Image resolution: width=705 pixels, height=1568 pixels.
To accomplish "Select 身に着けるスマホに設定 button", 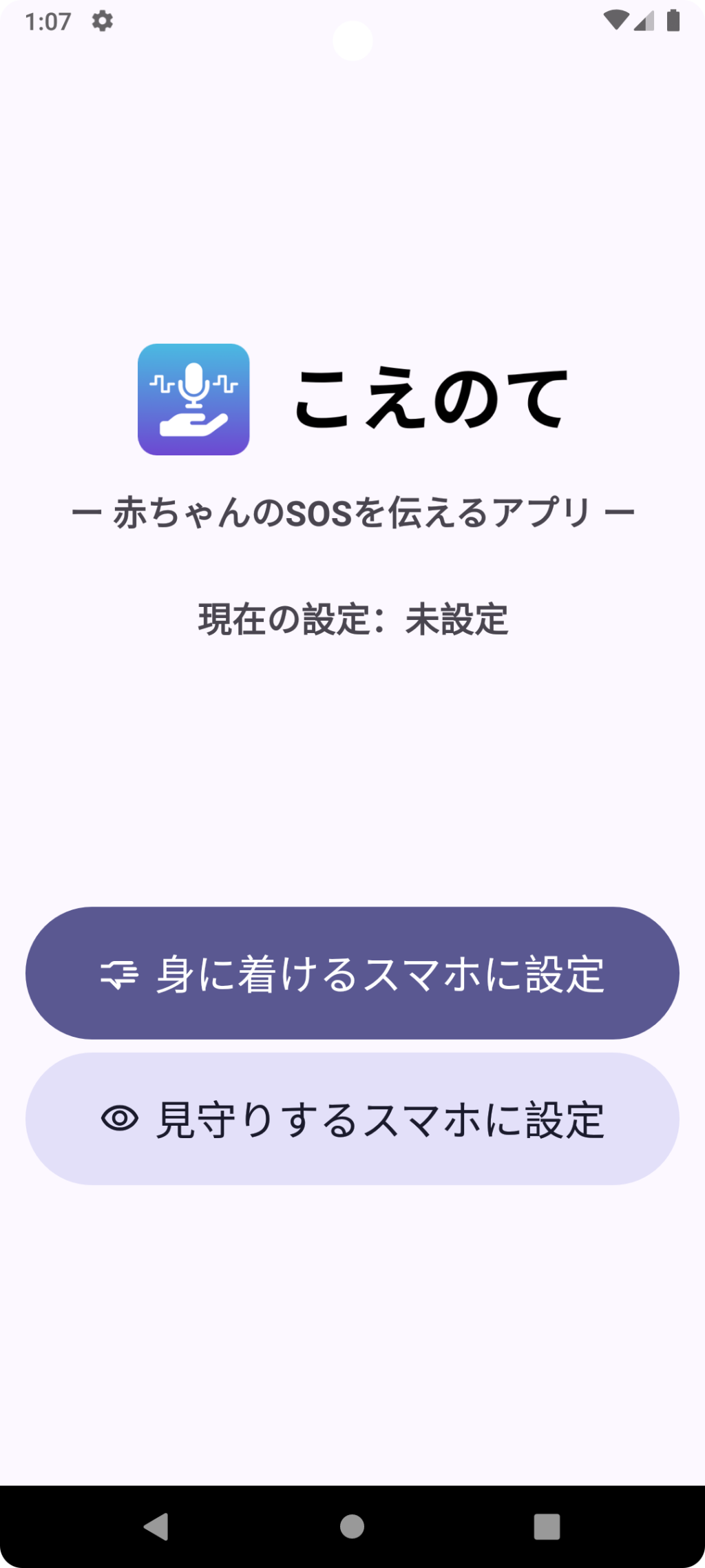I will click(x=352, y=973).
